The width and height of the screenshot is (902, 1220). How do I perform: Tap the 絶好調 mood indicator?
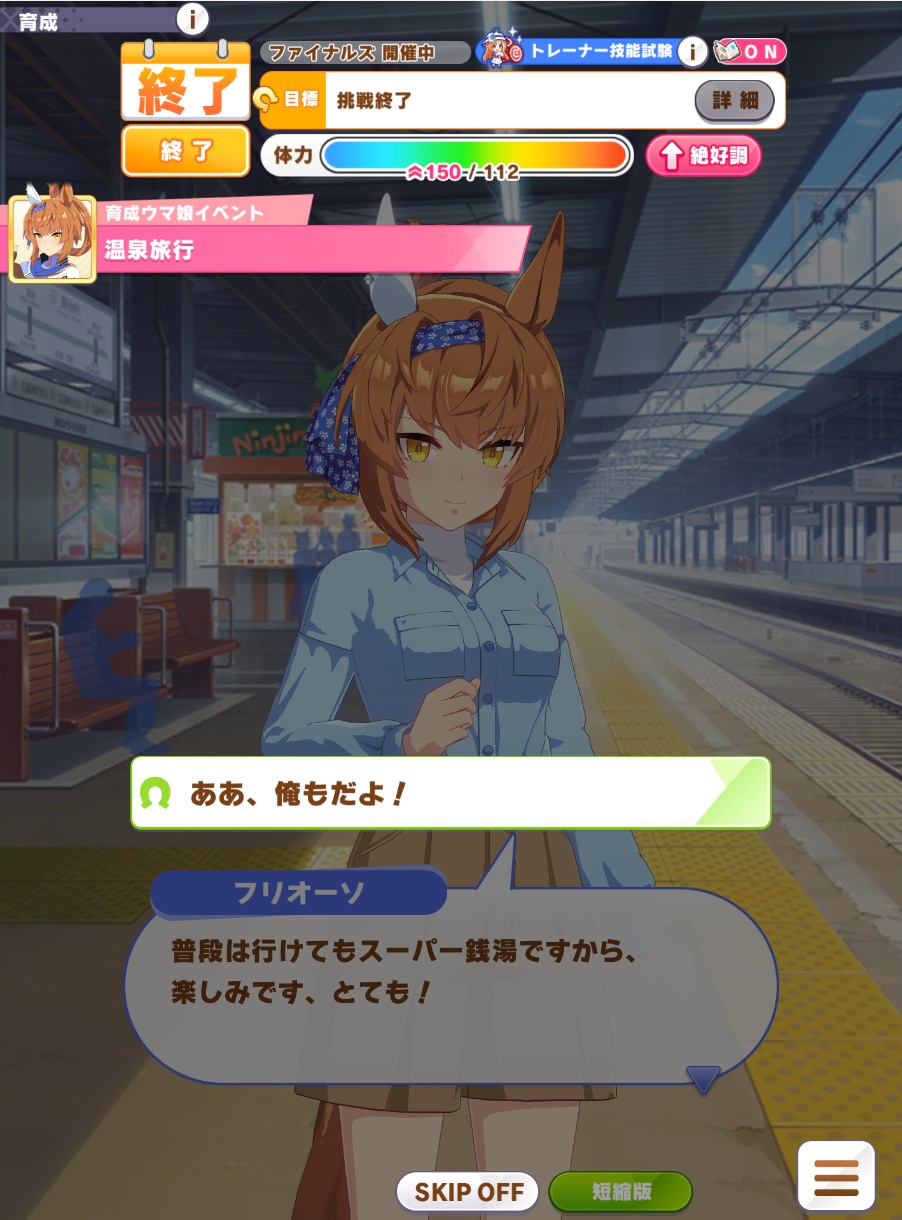pos(703,155)
